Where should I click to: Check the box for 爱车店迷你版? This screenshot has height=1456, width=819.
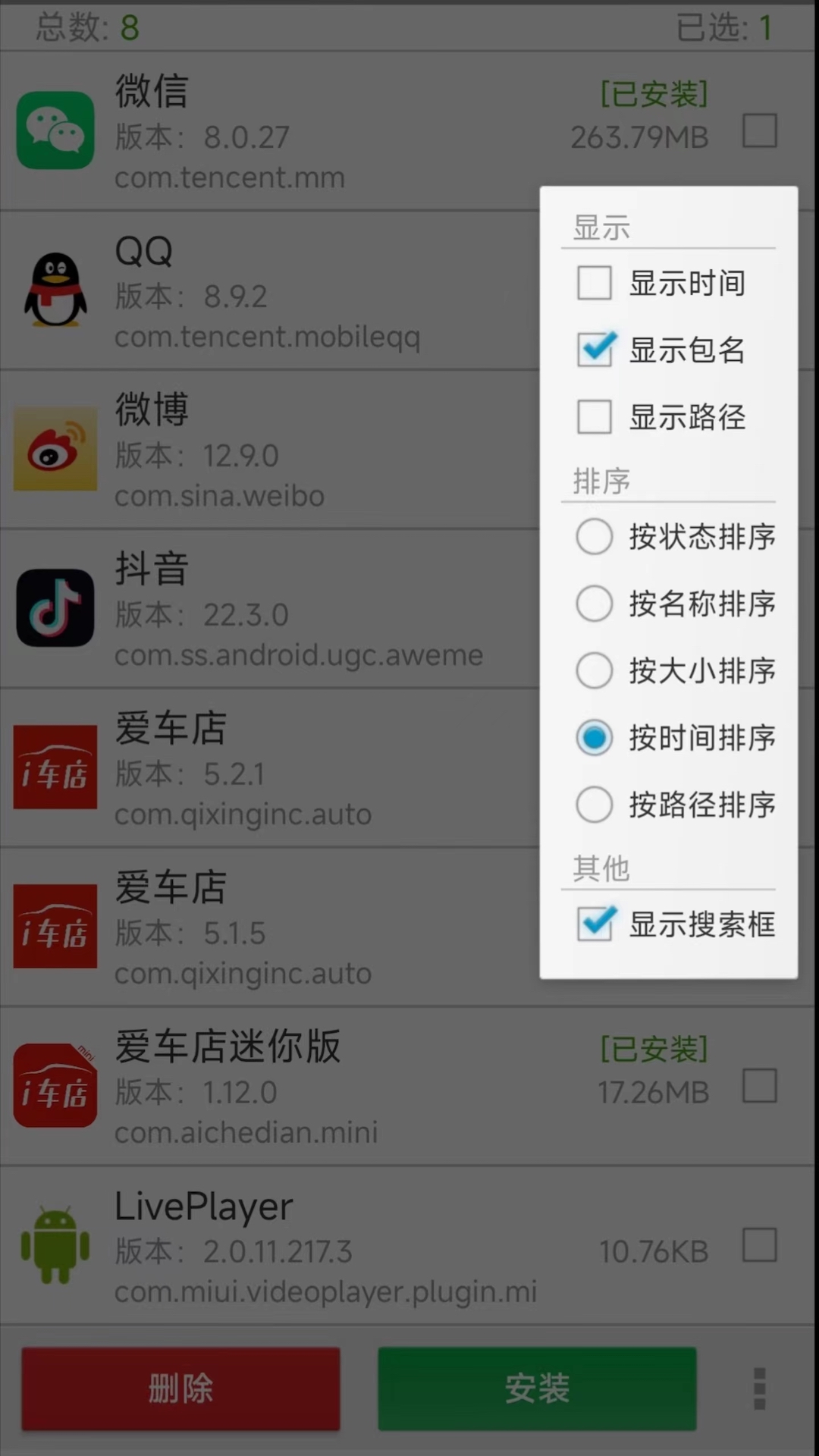(760, 1086)
